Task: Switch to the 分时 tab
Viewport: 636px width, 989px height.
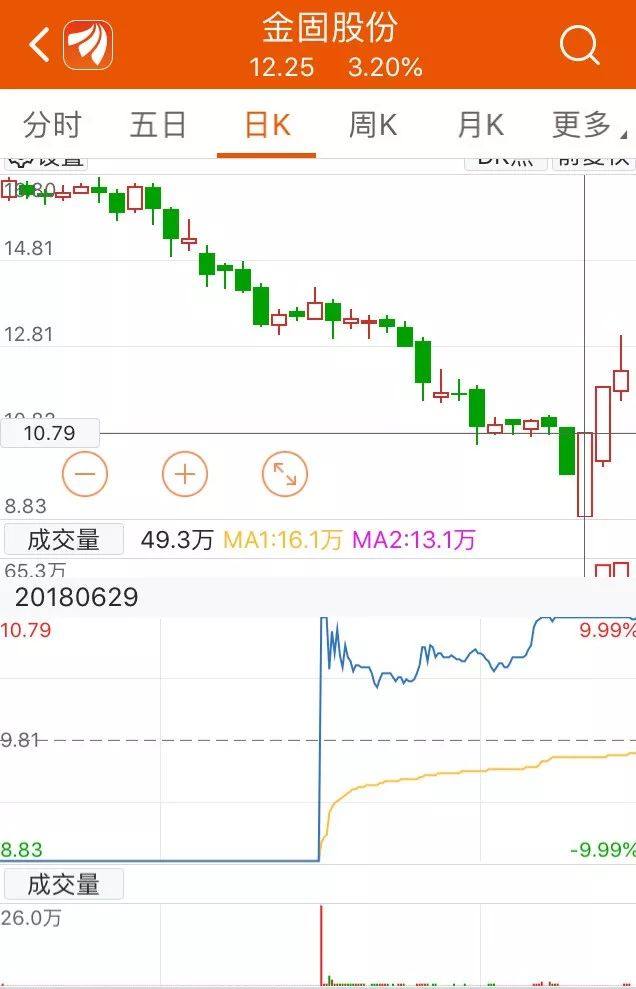Action: pyautogui.click(x=52, y=125)
